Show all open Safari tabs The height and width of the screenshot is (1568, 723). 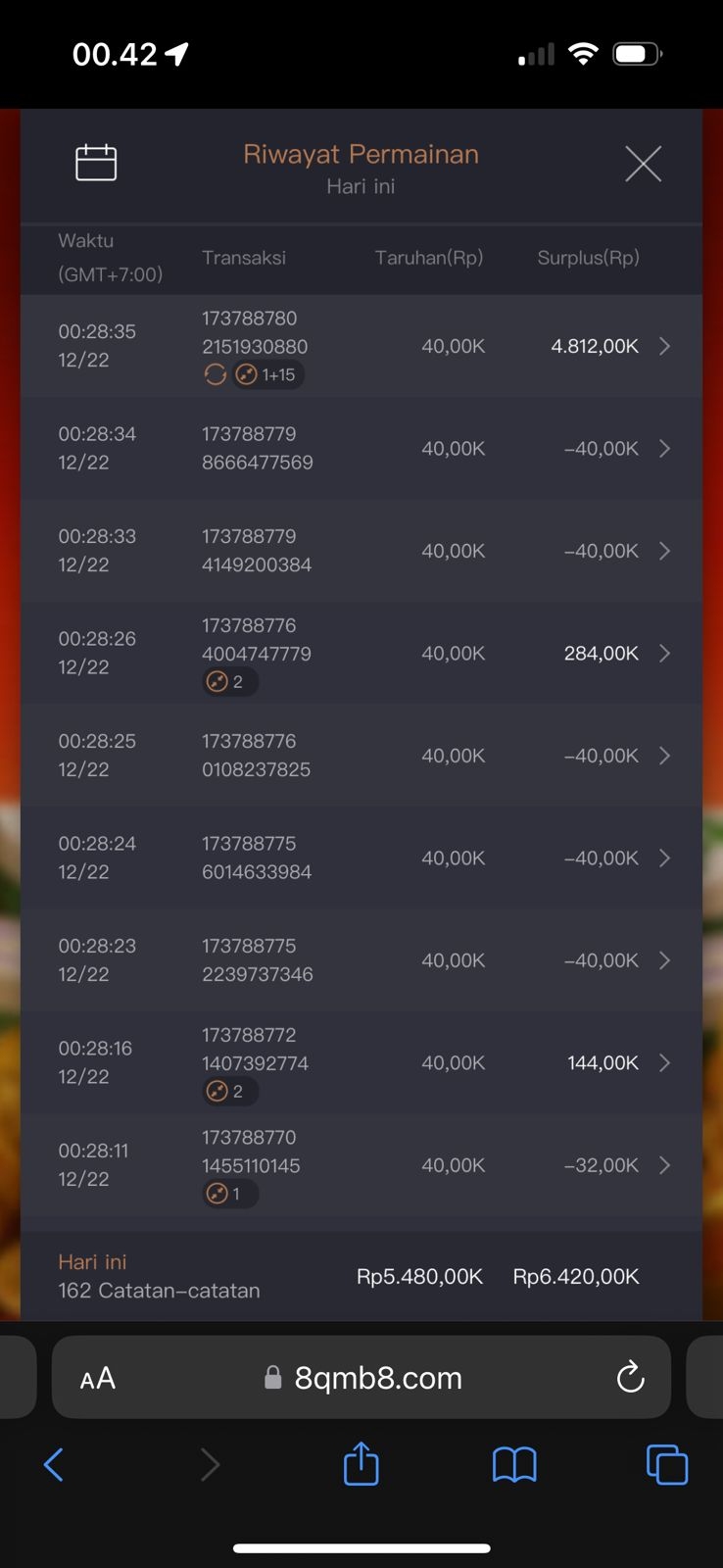[x=667, y=1465]
